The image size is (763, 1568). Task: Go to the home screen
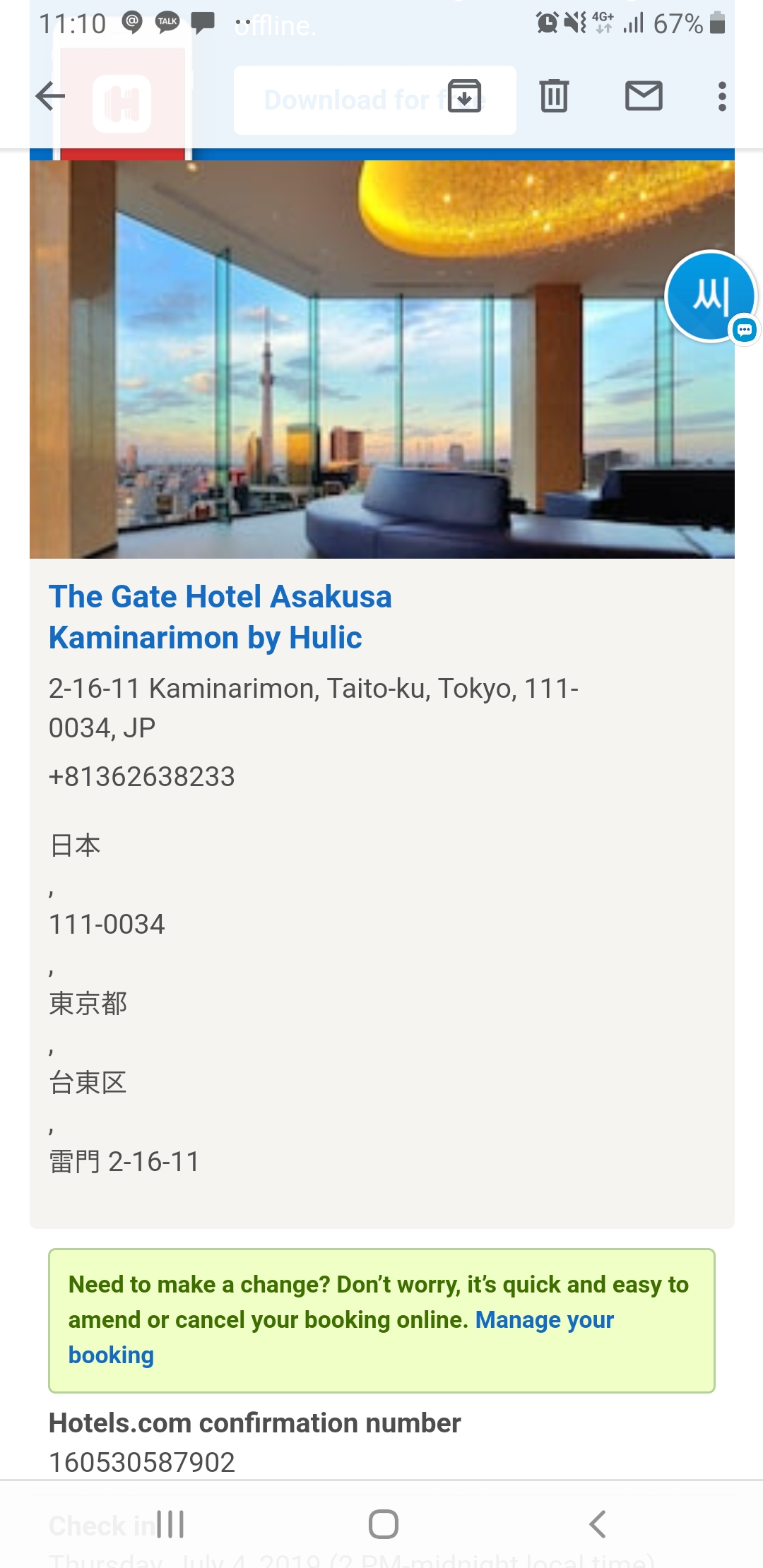tap(383, 1524)
